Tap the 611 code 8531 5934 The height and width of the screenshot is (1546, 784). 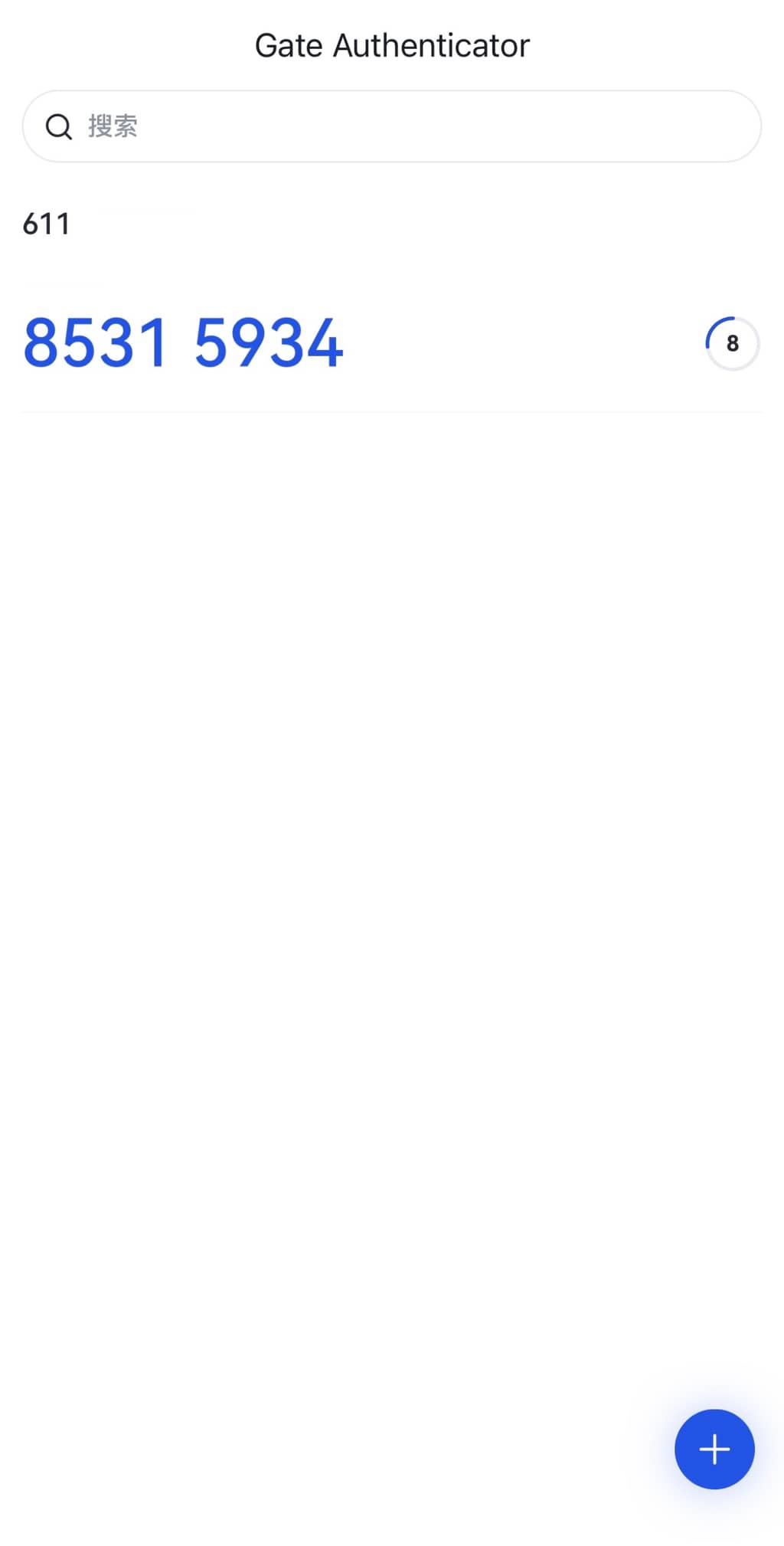coord(184,342)
